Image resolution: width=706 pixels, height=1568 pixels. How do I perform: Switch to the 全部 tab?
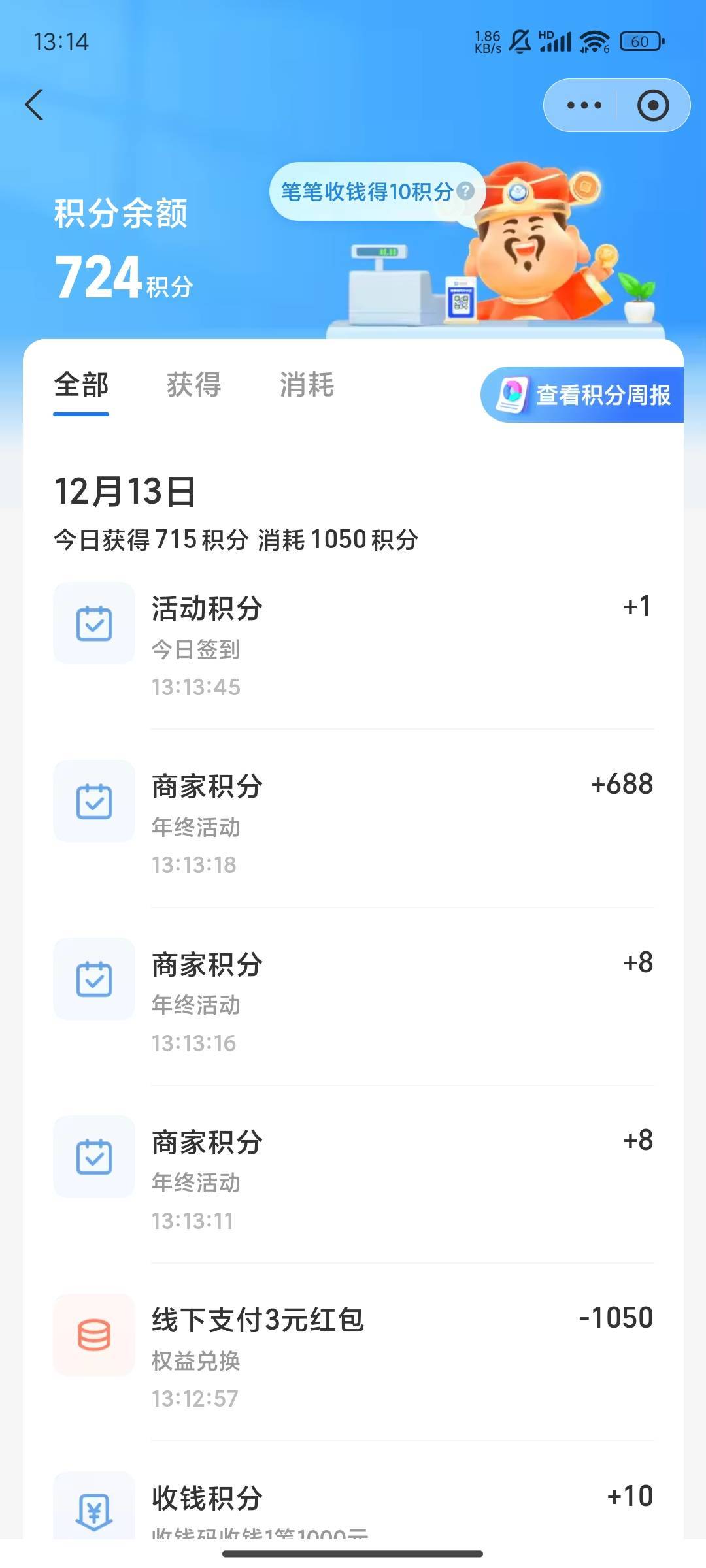(81, 385)
